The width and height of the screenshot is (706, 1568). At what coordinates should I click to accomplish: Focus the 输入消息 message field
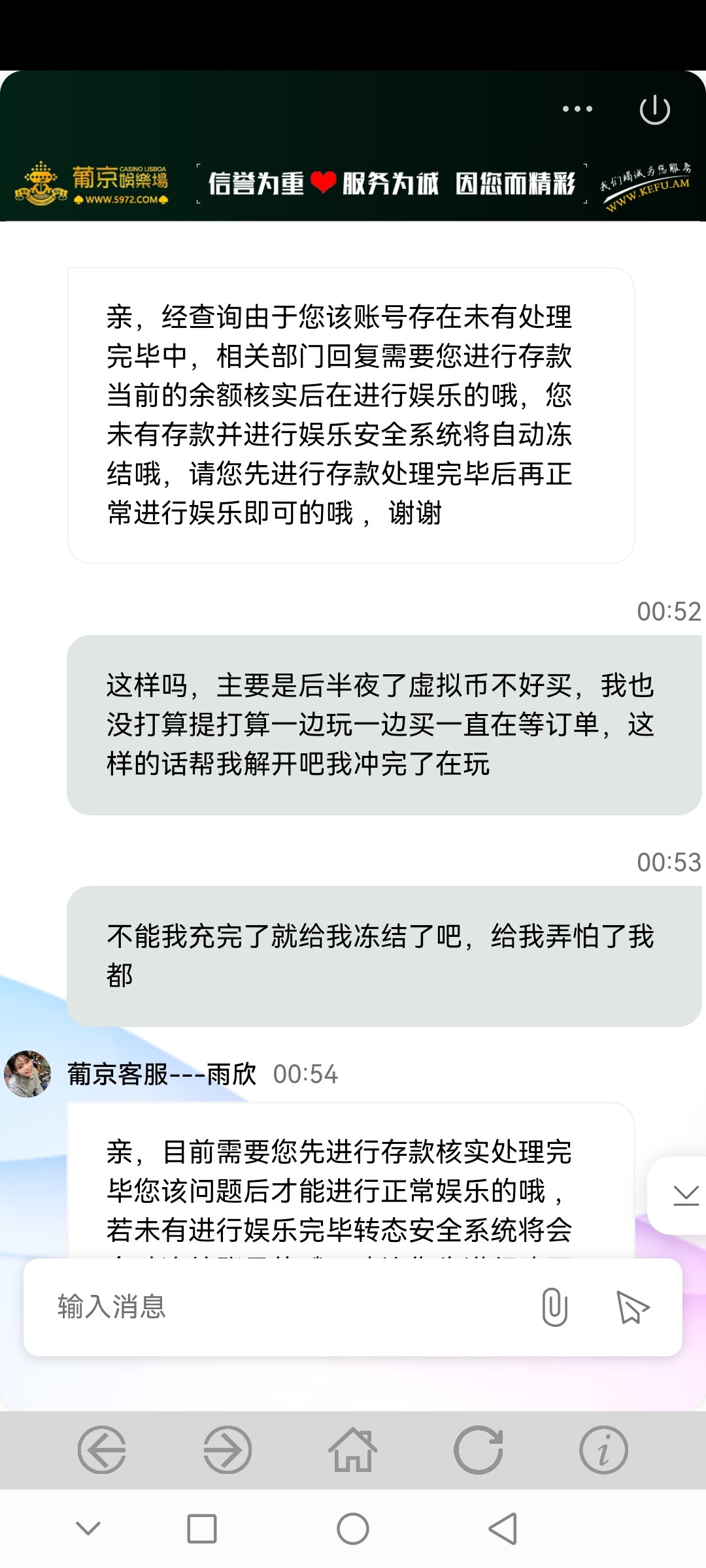click(281, 1307)
